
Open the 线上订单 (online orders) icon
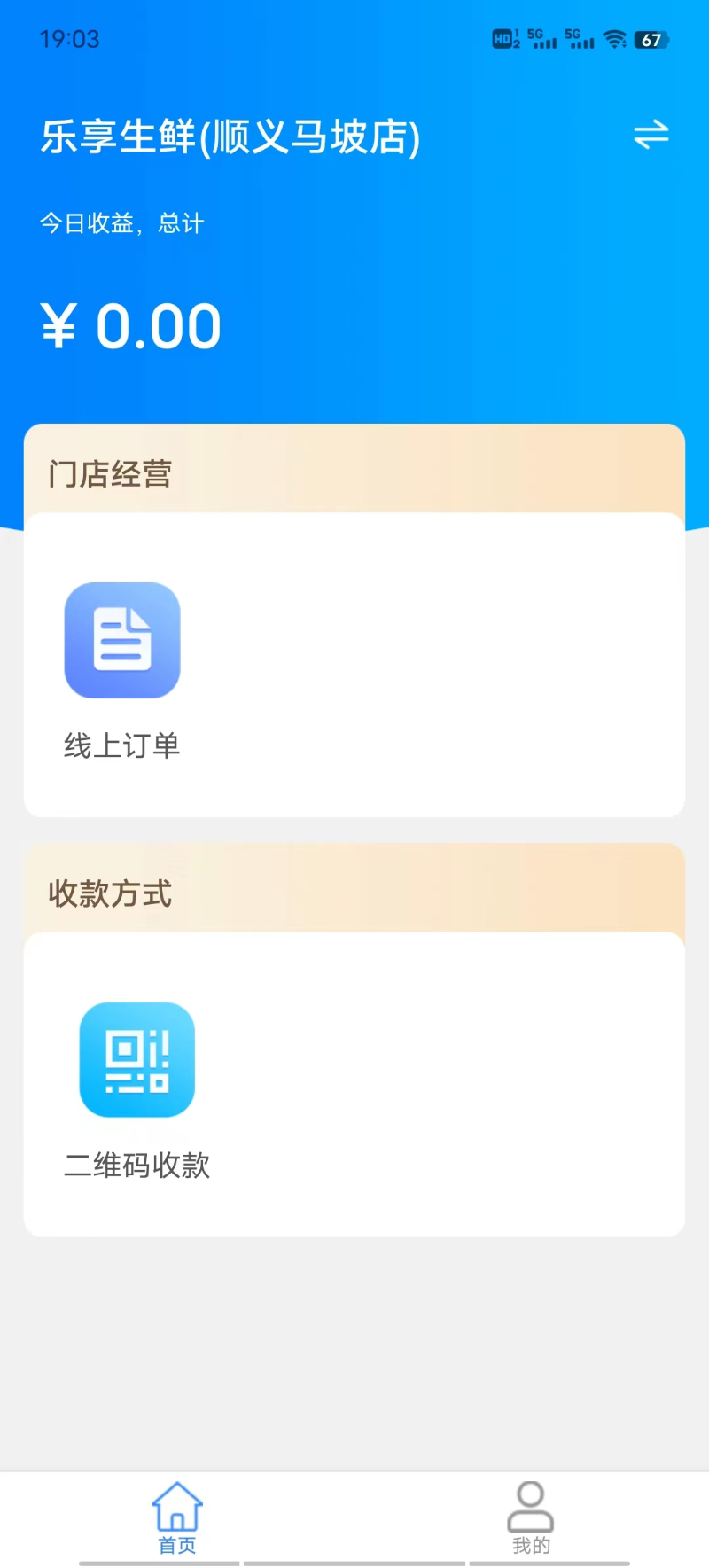point(122,640)
